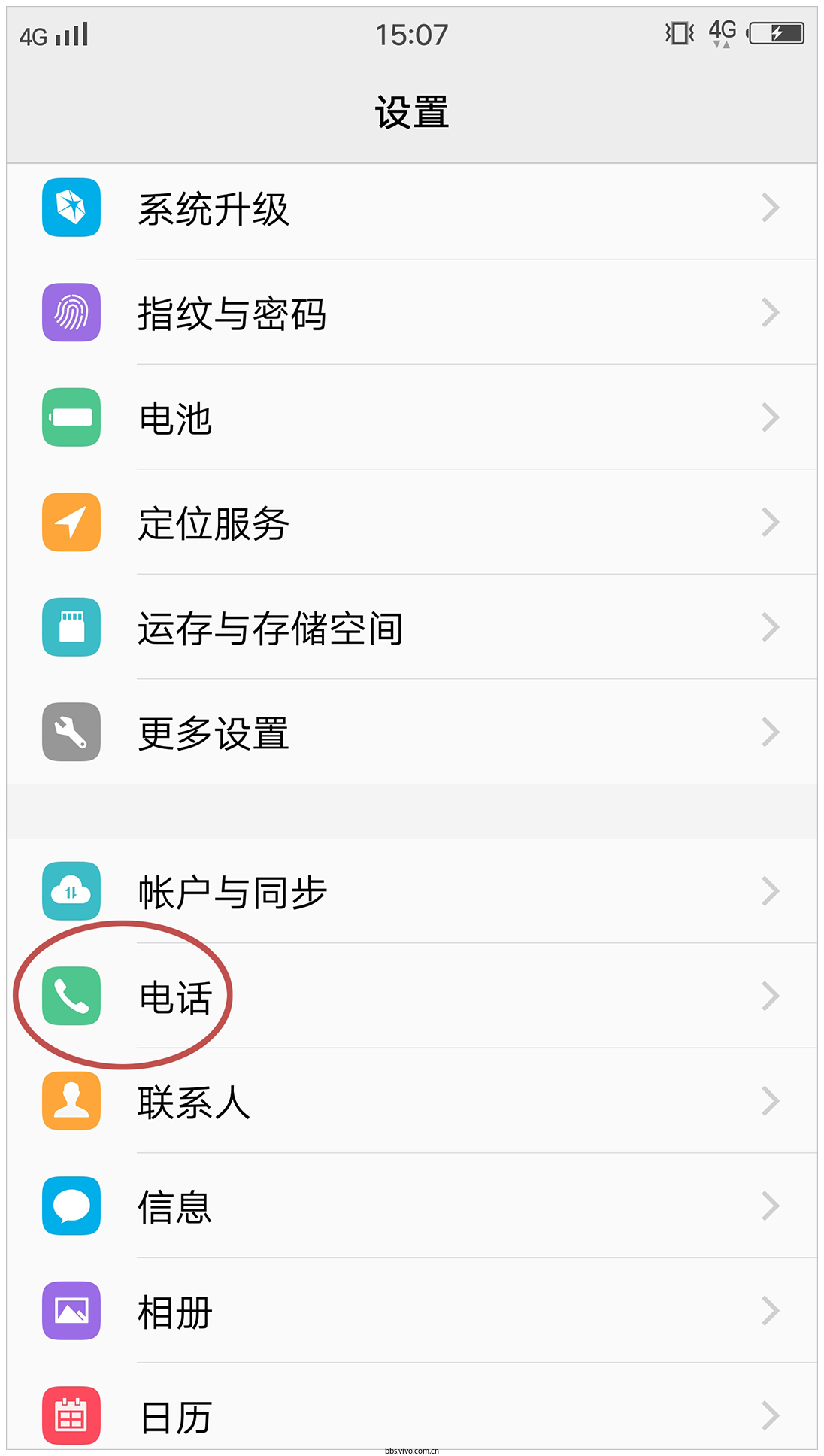This screenshot has height=1456, width=824.
Task: Open 运存与存储空间 (Memory and Storage) settings
Action: point(412,628)
